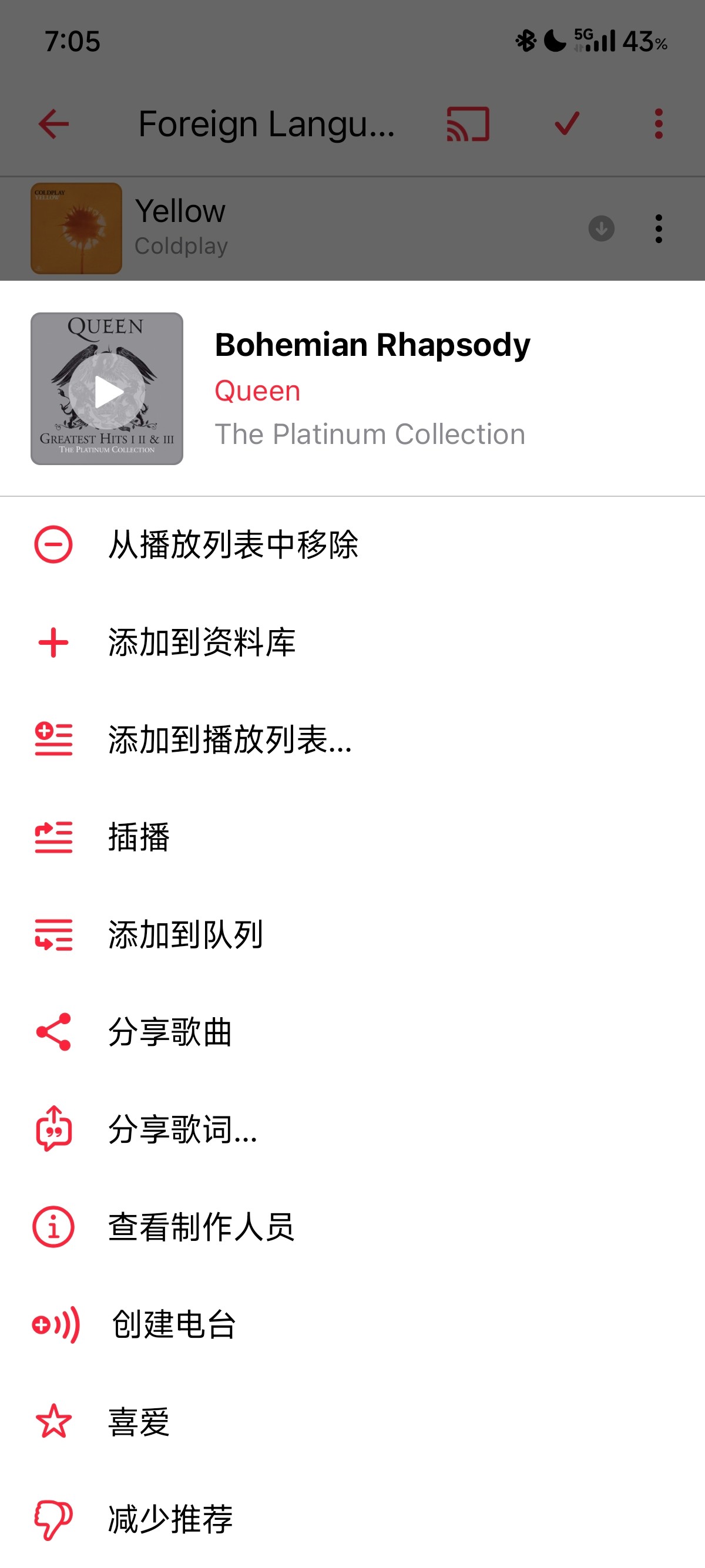Open 分享歌词… to share lyrics
The width and height of the screenshot is (705, 1568).
(x=183, y=1129)
